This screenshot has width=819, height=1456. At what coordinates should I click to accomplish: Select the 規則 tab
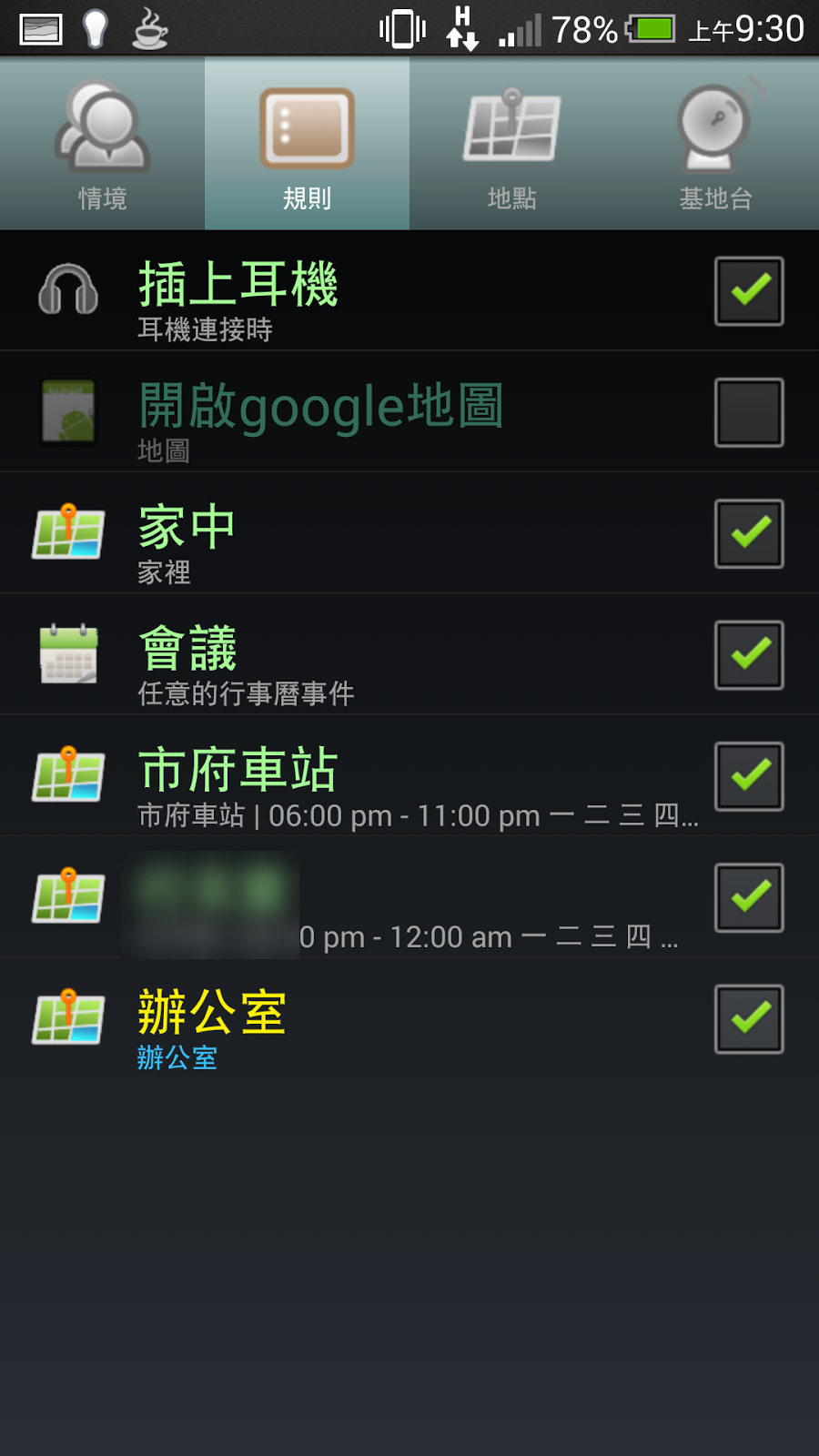point(307,144)
